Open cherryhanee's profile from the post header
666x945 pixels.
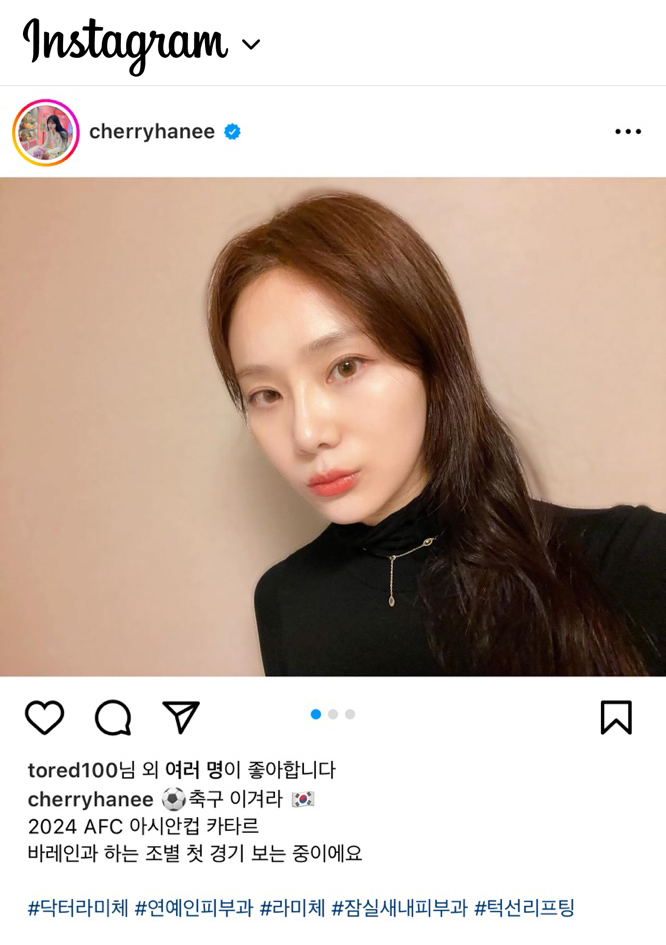(x=152, y=132)
